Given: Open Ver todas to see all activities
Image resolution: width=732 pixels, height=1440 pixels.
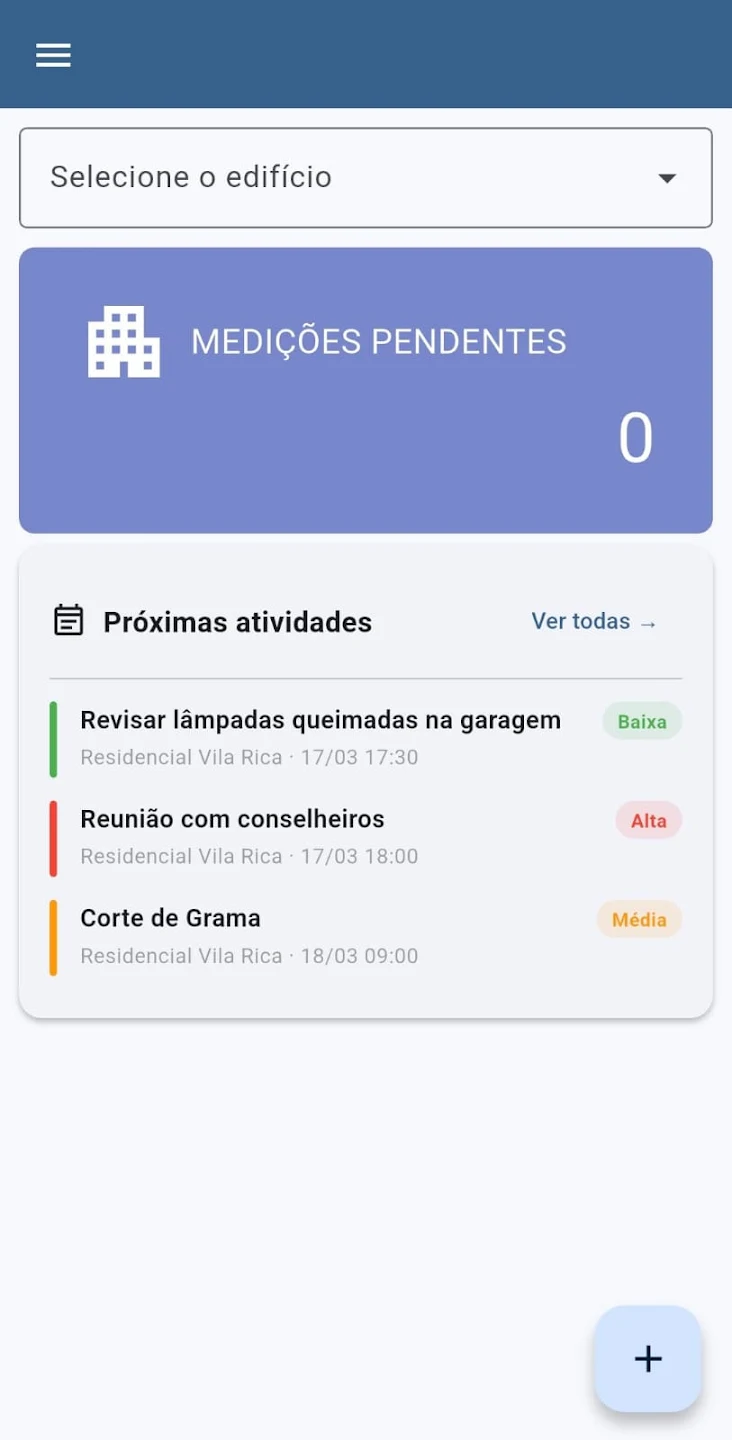Looking at the screenshot, I should pos(581,621).
